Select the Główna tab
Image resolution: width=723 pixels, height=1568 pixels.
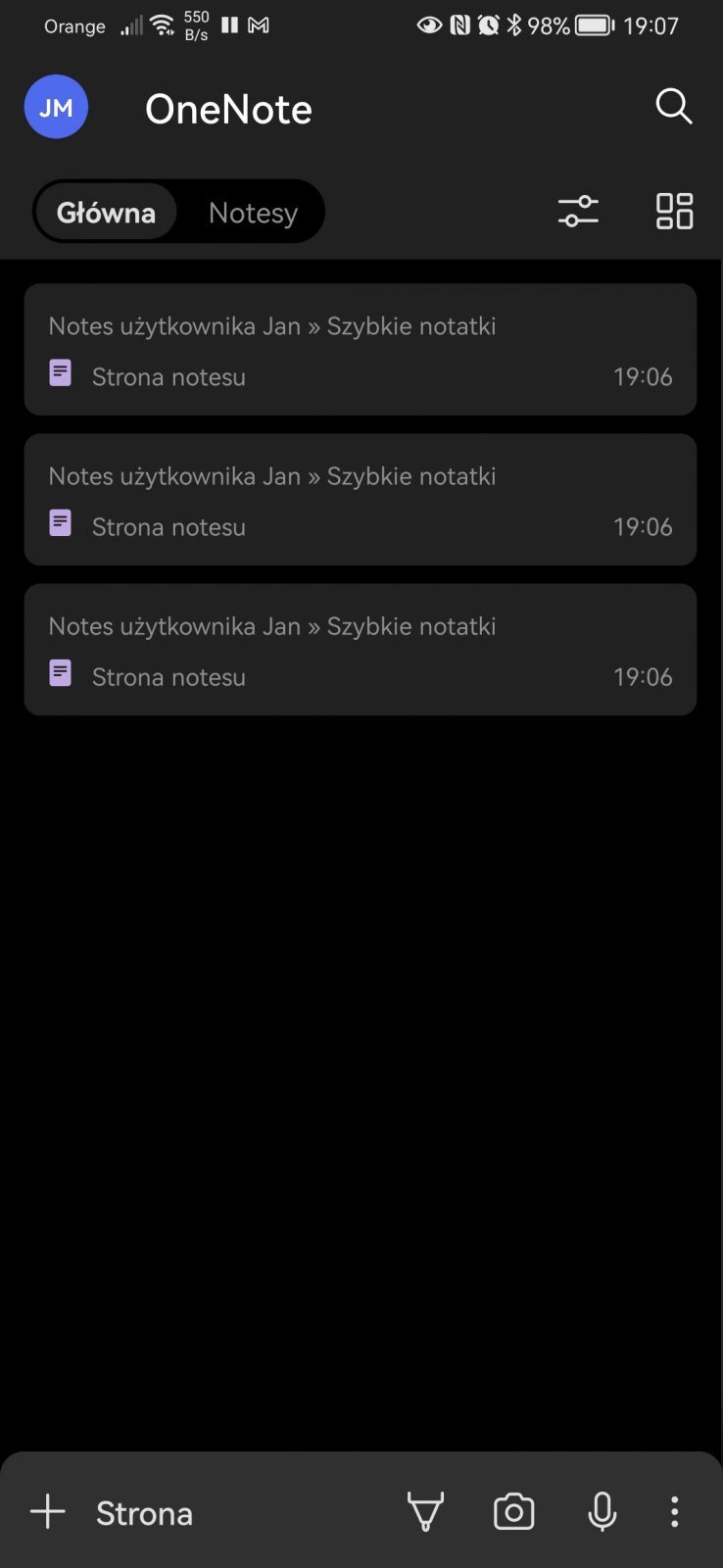click(106, 213)
